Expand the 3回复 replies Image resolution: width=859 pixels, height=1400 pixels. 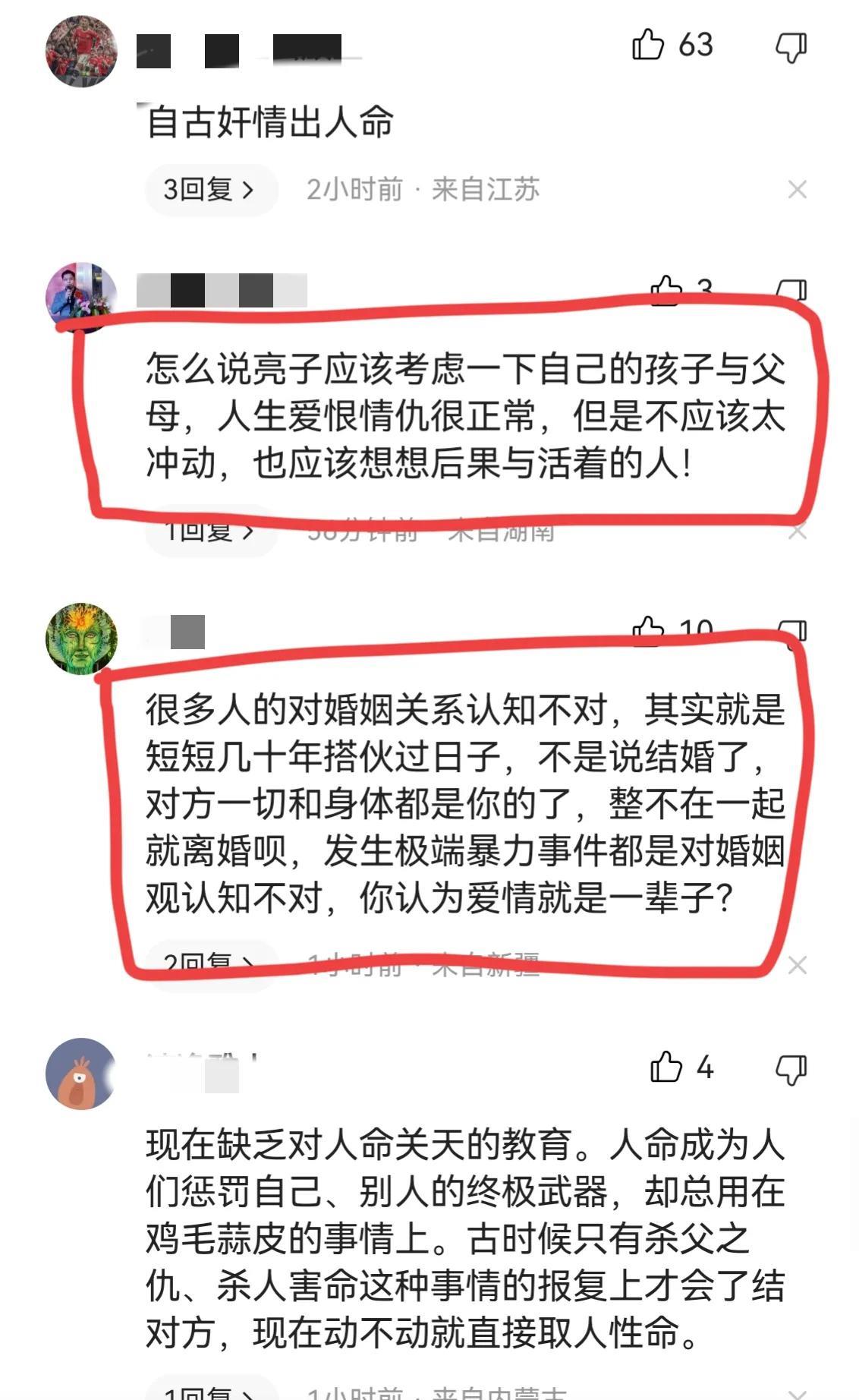(209, 189)
